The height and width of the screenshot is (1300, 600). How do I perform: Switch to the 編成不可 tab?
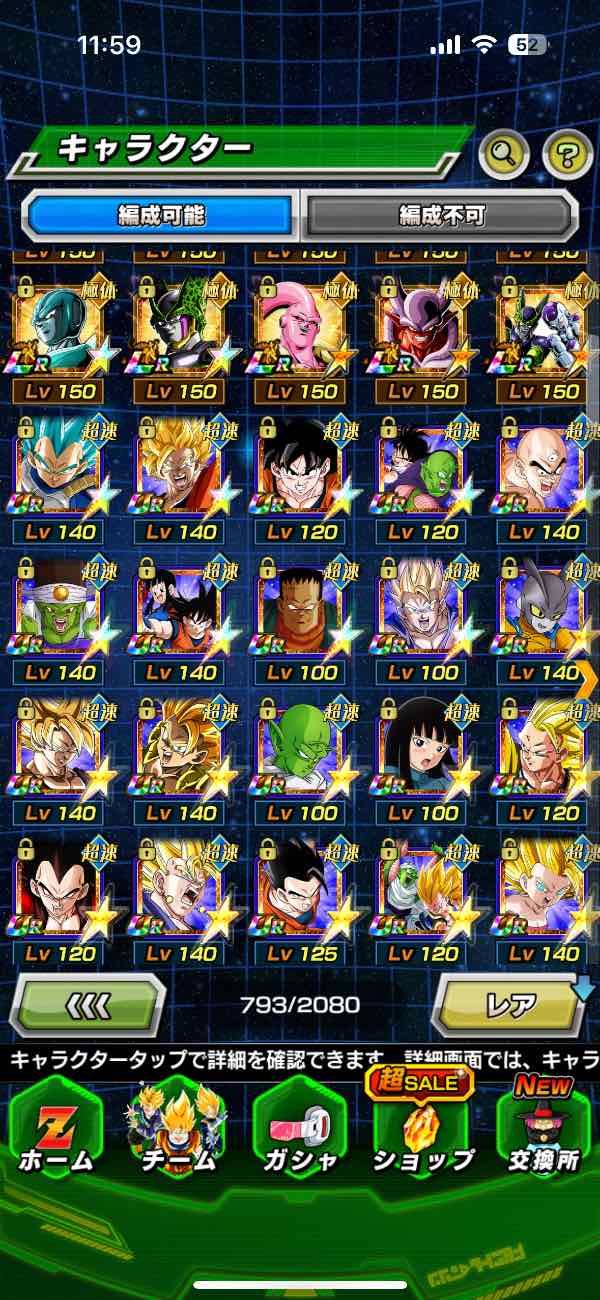coord(441,215)
